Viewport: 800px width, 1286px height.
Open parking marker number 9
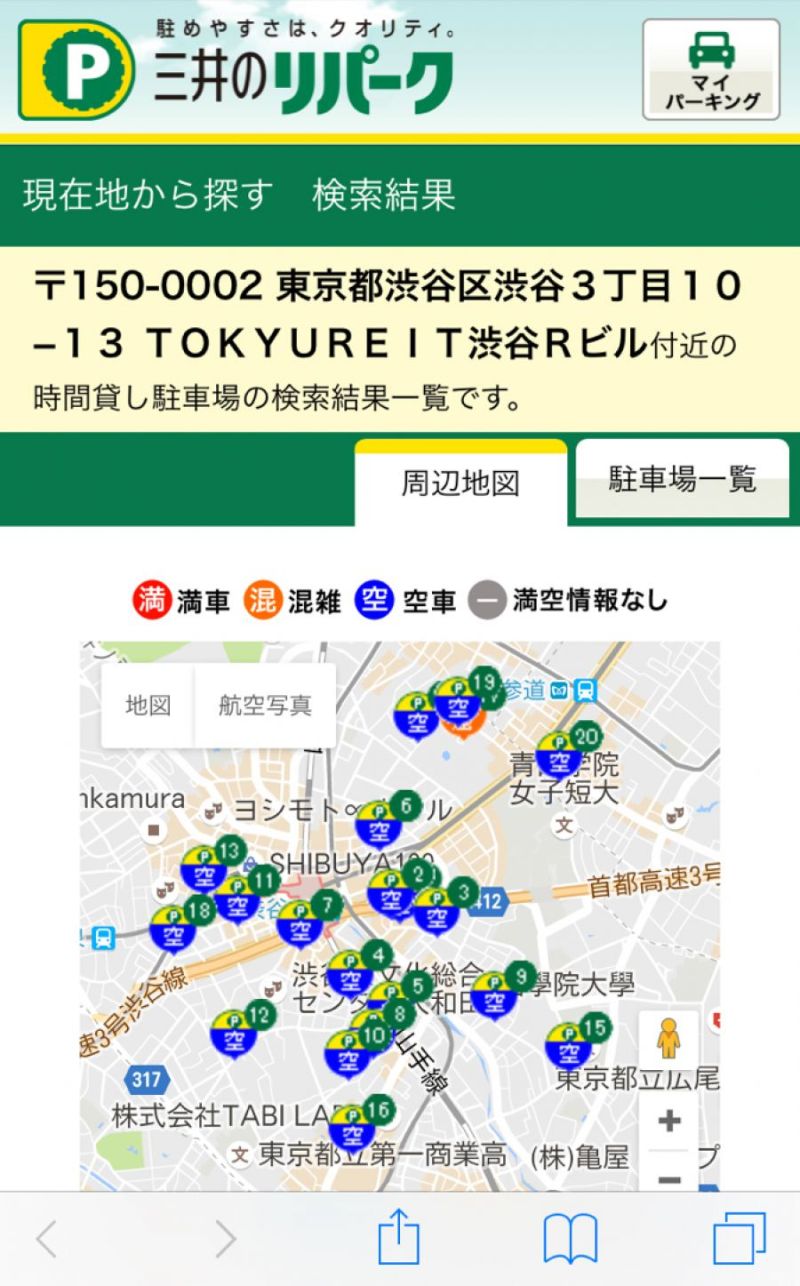pyautogui.click(x=494, y=994)
